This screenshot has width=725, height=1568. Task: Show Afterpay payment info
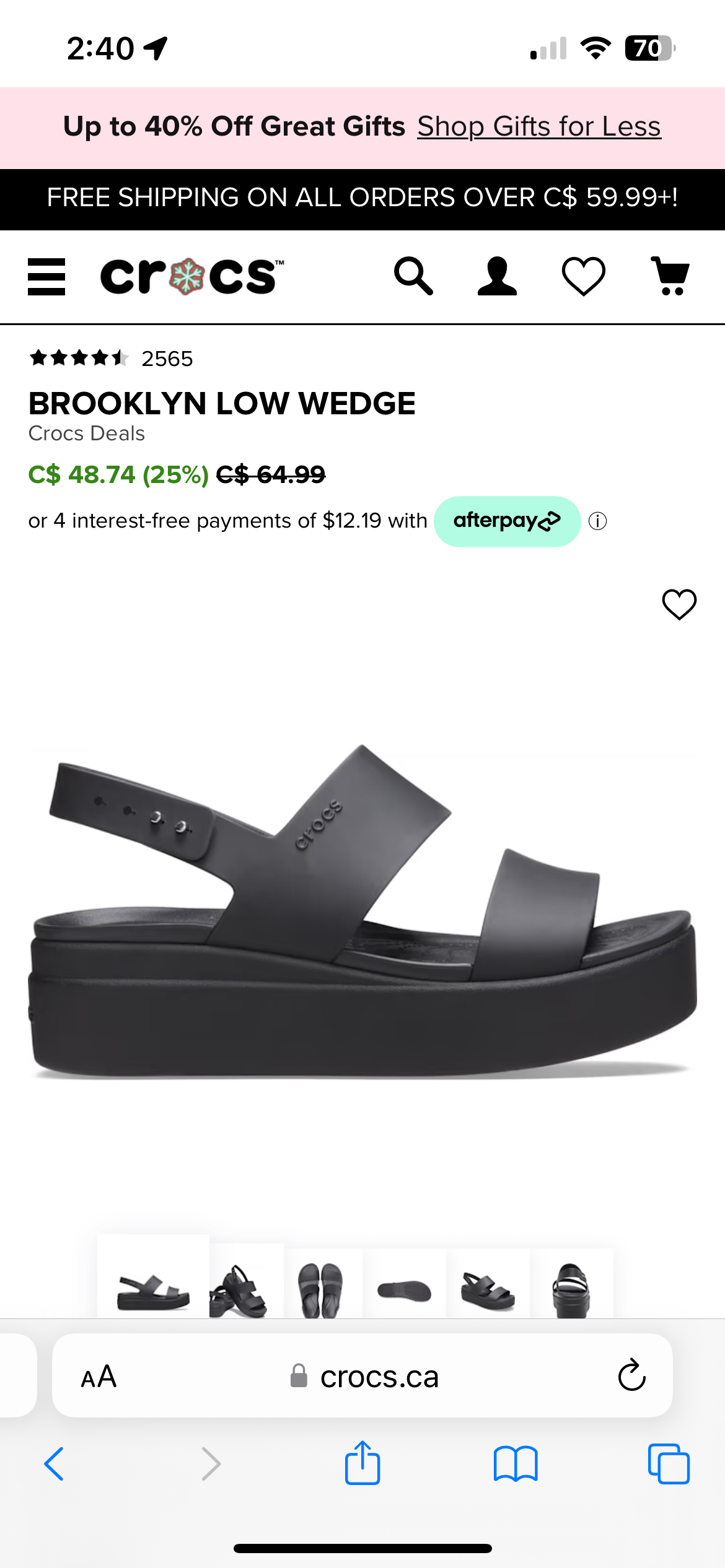597,521
